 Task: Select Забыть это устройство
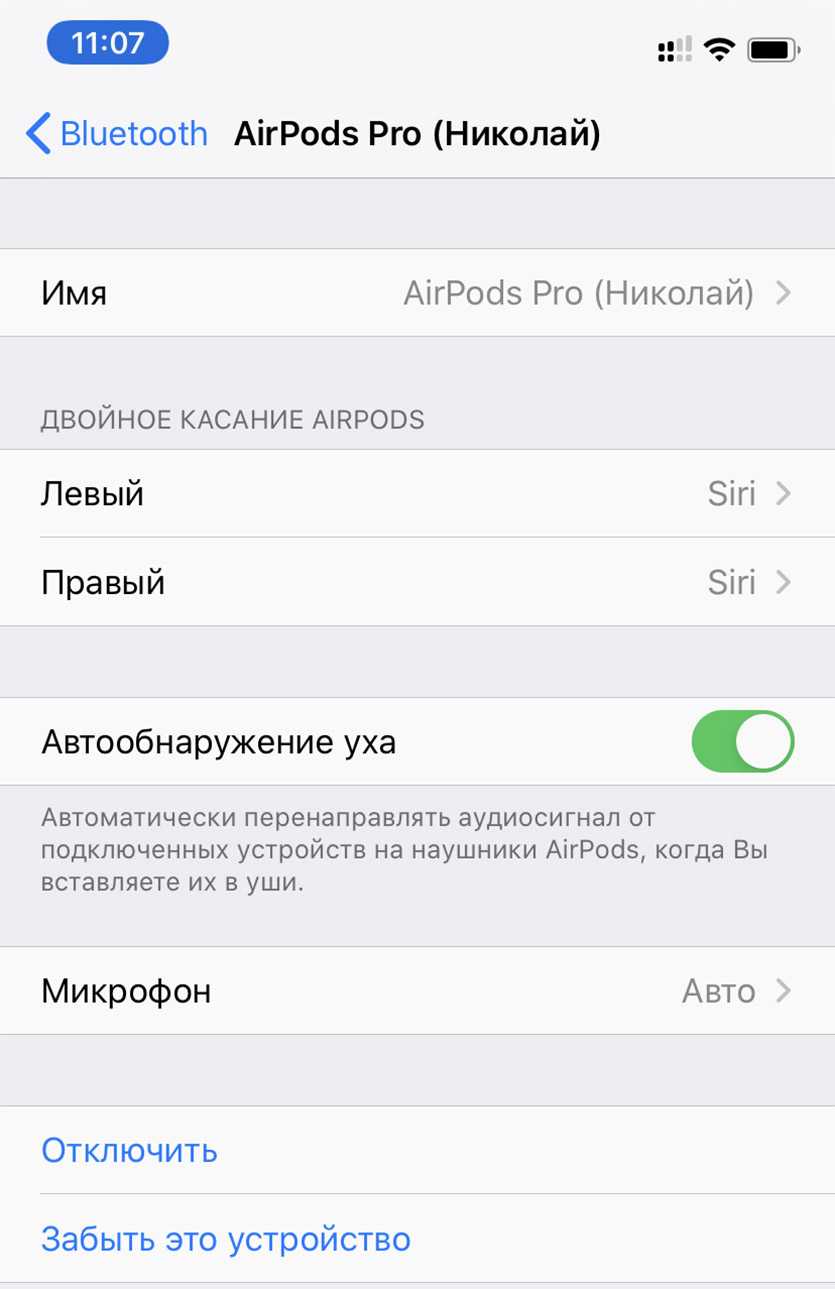click(x=226, y=1239)
